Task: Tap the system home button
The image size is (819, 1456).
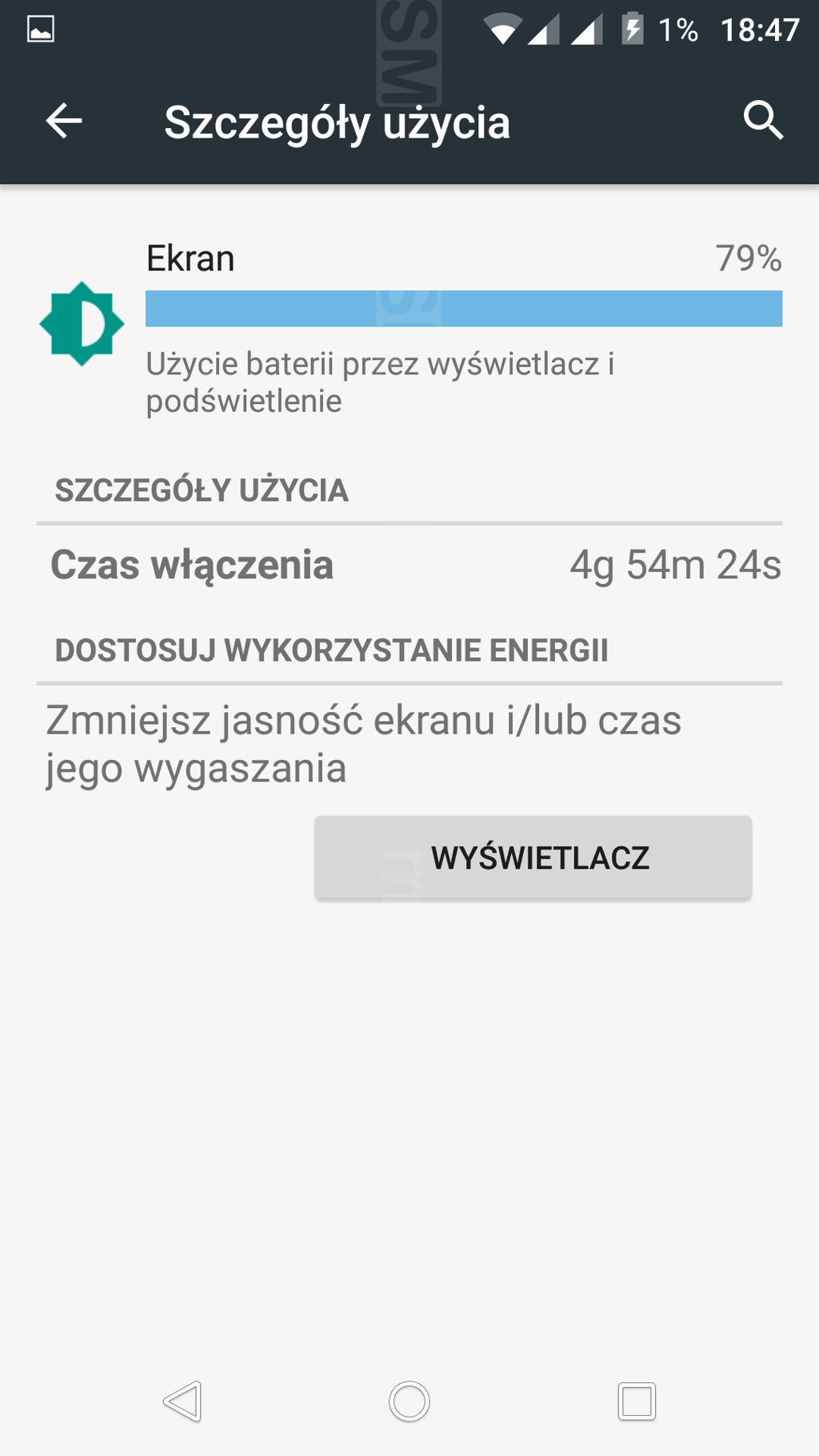Action: (x=409, y=1402)
